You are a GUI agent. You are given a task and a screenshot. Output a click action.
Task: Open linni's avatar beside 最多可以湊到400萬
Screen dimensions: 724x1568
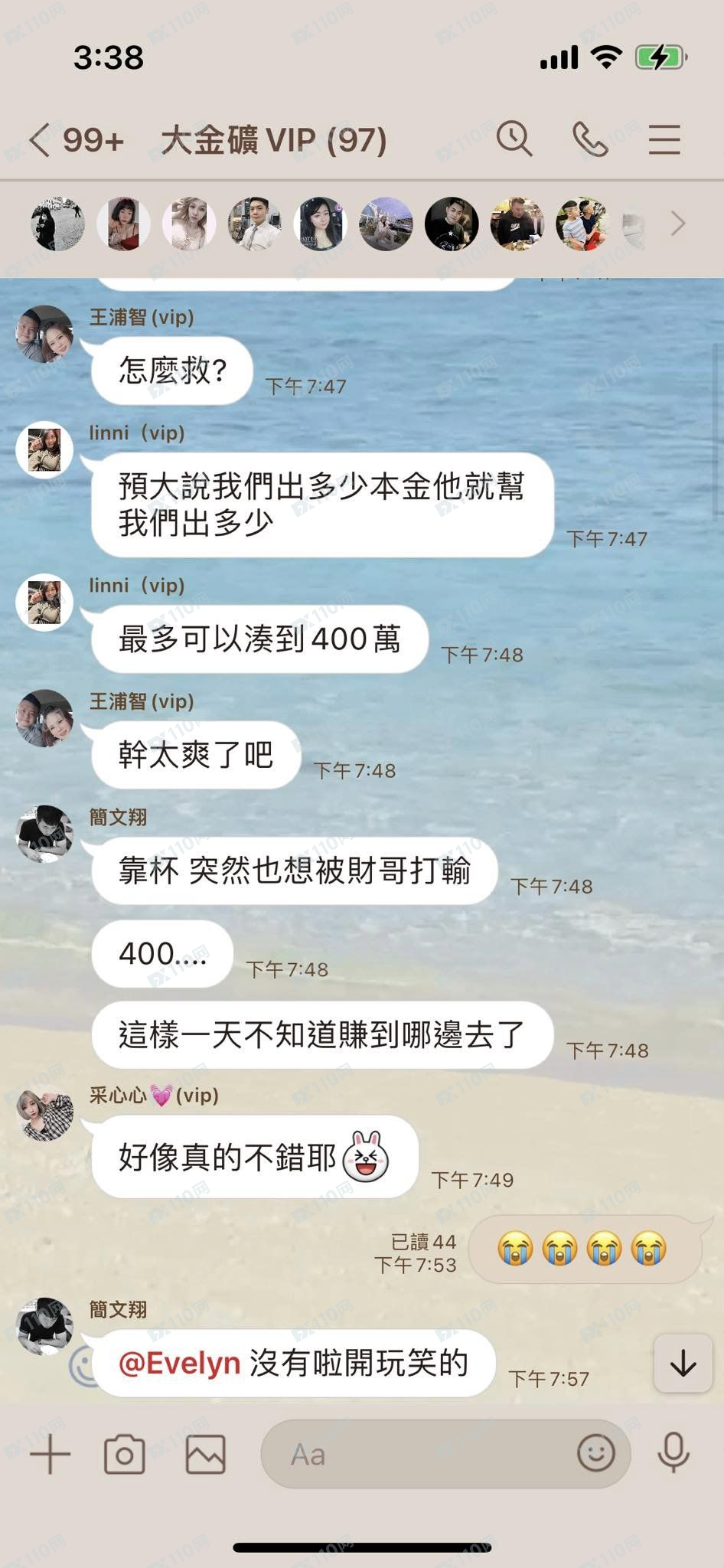coord(44,603)
